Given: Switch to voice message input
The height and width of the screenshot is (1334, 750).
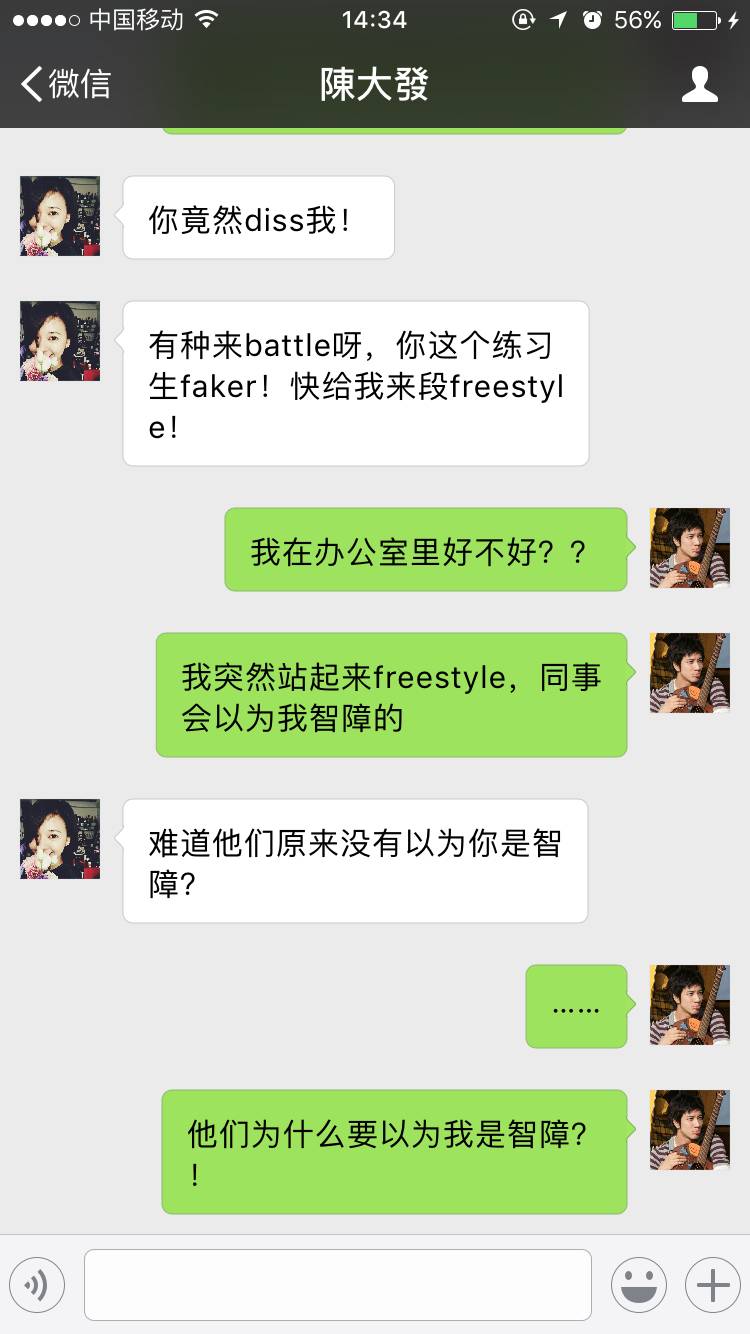Looking at the screenshot, I should 37,1284.
